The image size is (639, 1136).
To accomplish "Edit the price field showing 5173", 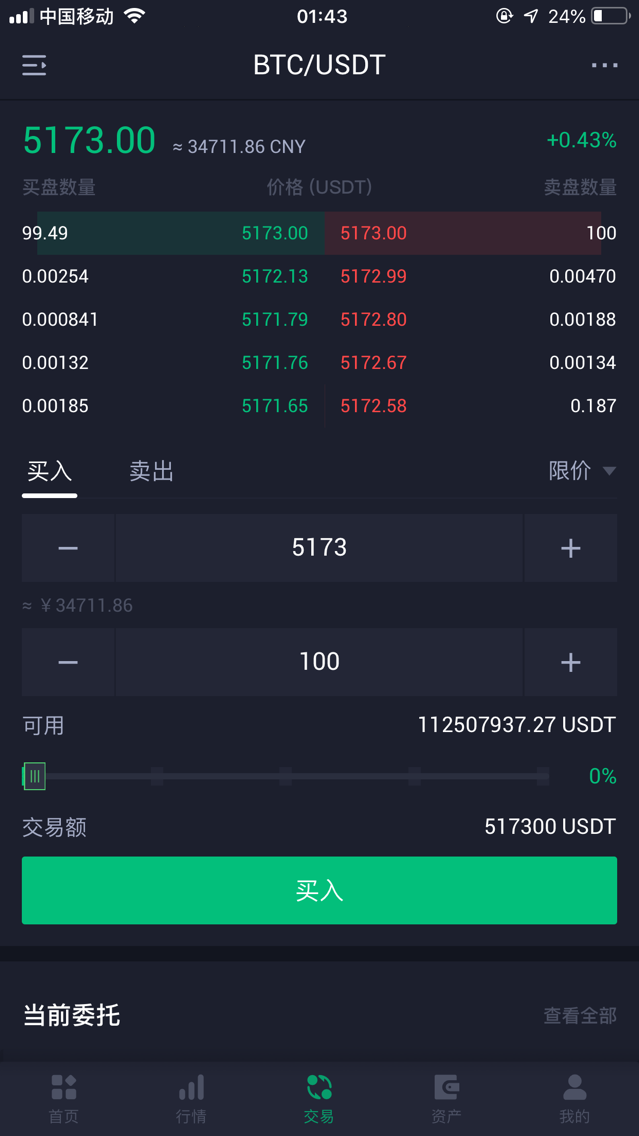I will (319, 548).
